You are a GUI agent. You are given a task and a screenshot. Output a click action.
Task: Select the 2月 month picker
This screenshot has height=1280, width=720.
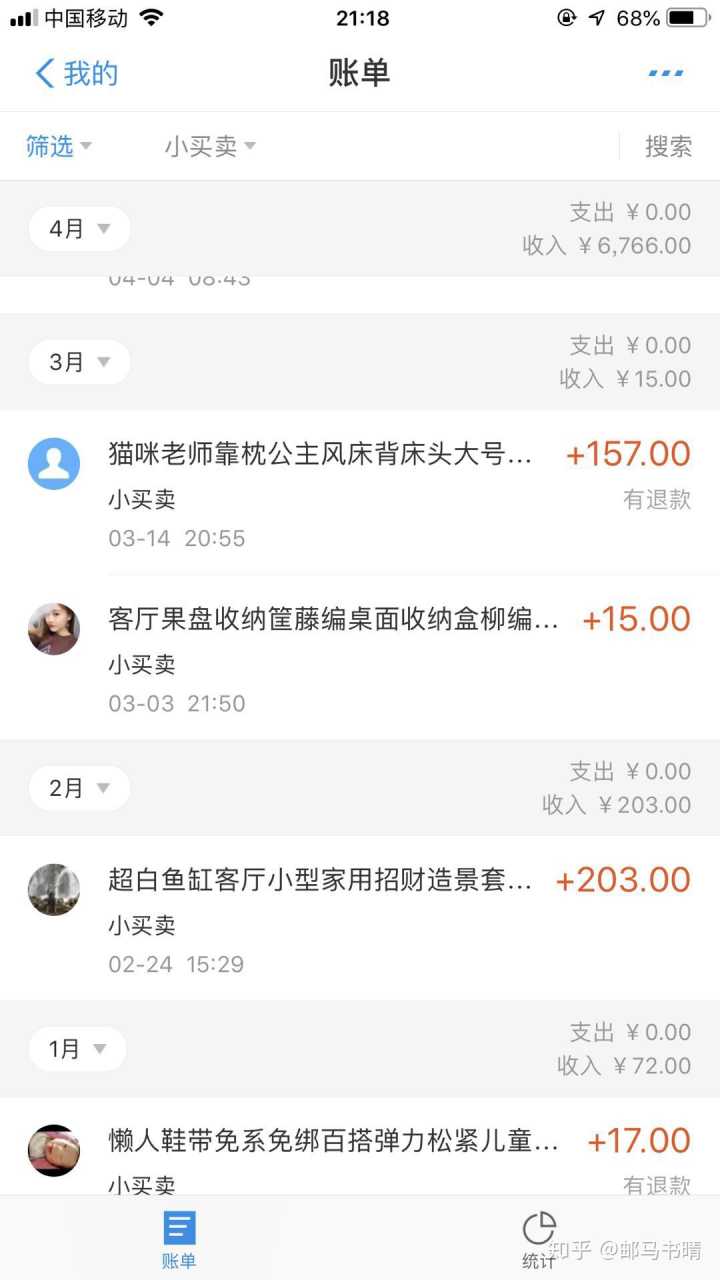79,788
